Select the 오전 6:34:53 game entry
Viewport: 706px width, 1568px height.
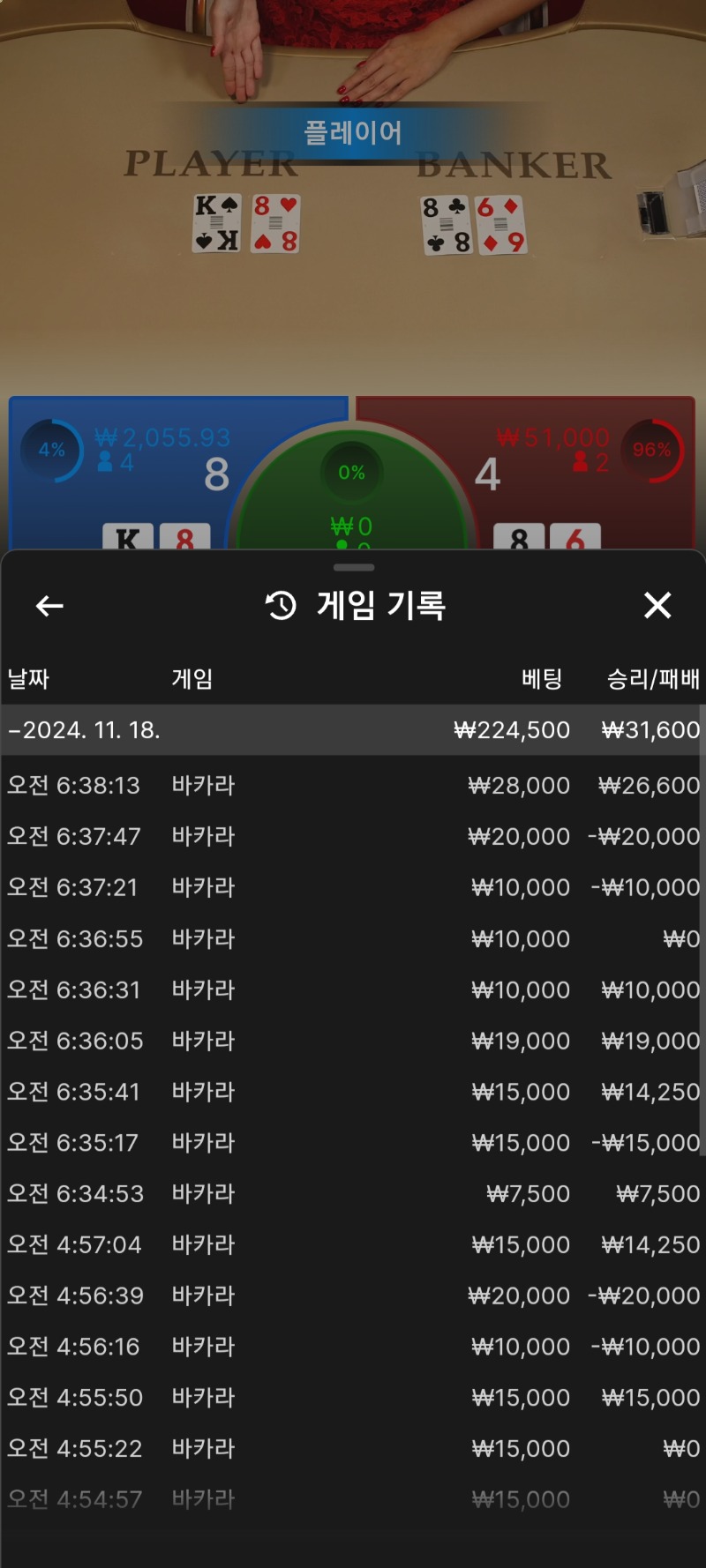point(353,1194)
